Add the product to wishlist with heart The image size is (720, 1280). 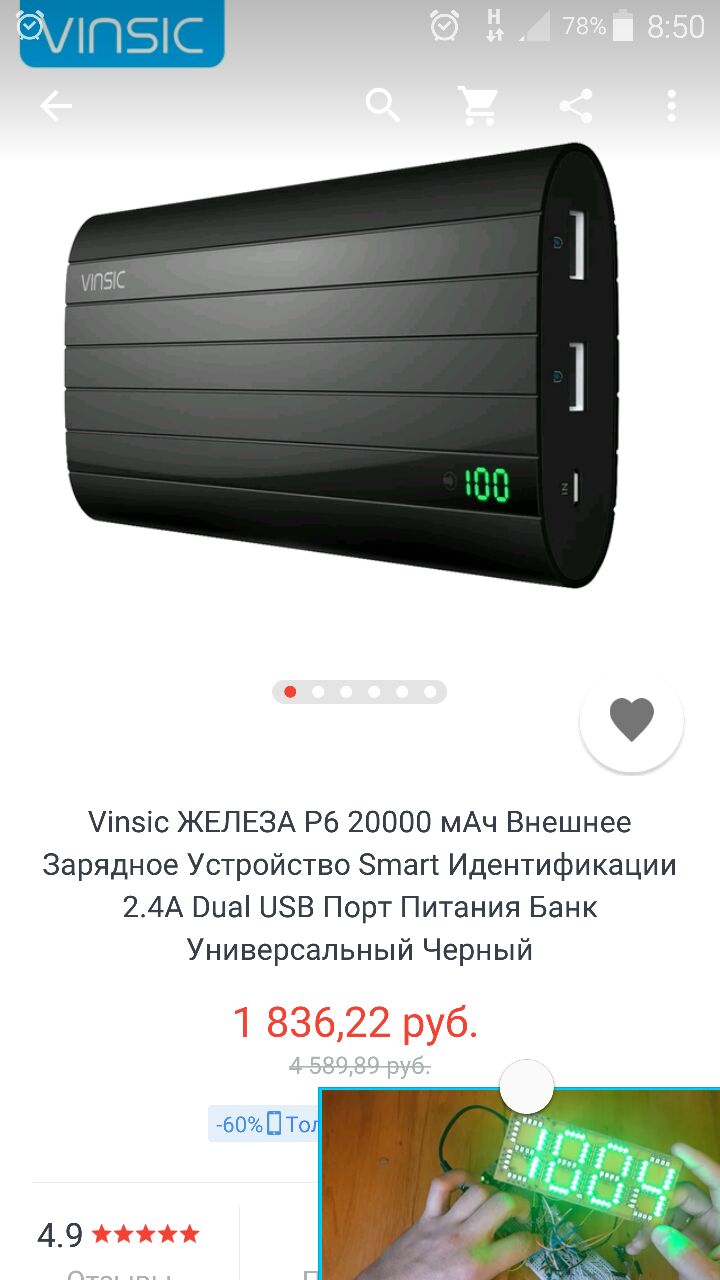tap(631, 720)
